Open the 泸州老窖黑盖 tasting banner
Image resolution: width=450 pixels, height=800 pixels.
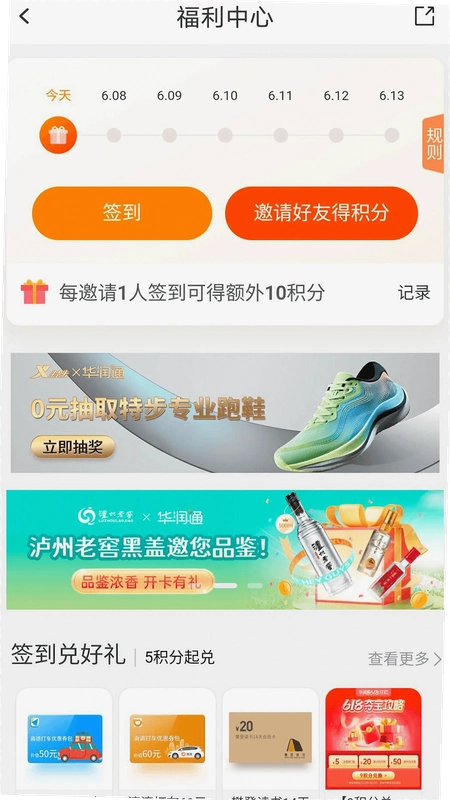tap(225, 549)
